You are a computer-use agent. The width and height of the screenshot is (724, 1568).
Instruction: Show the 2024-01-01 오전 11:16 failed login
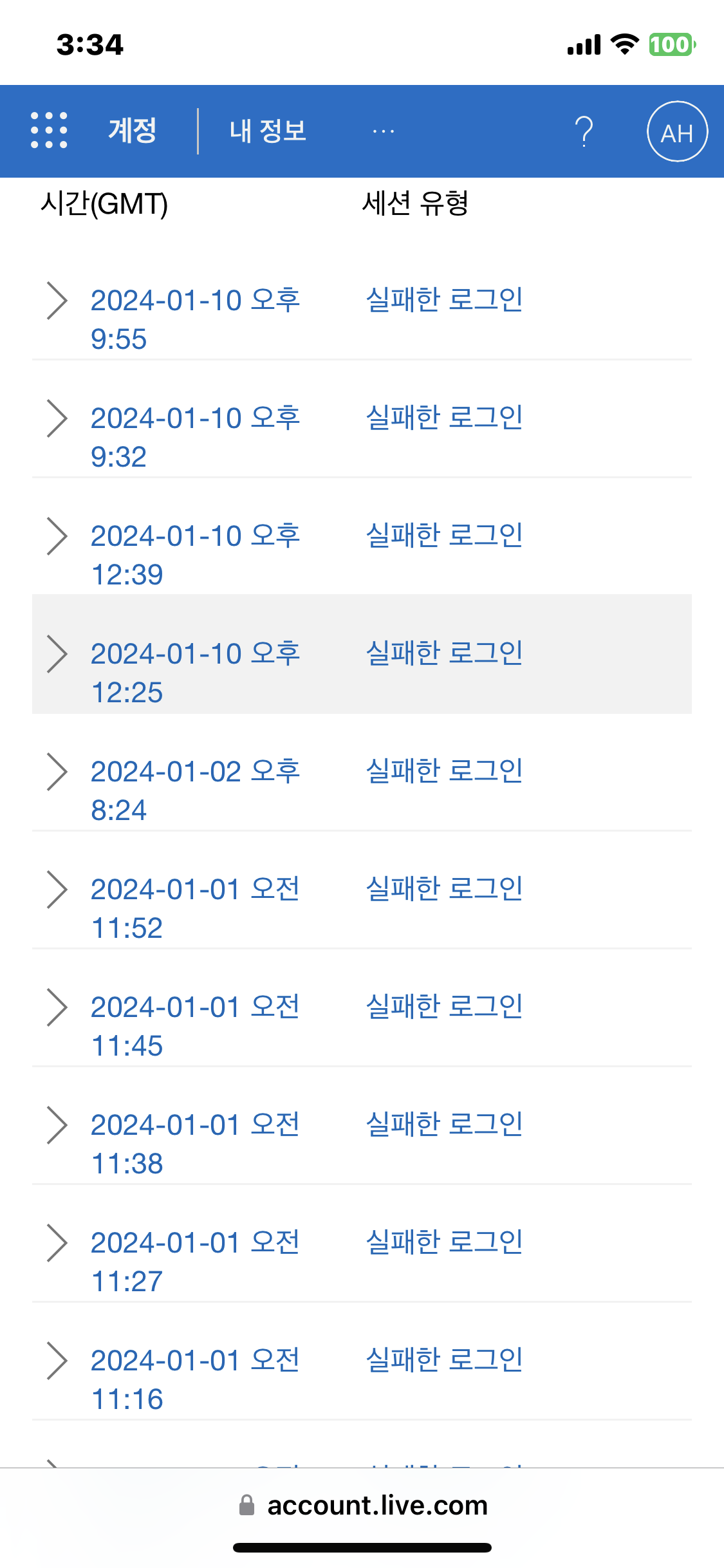click(57, 1361)
